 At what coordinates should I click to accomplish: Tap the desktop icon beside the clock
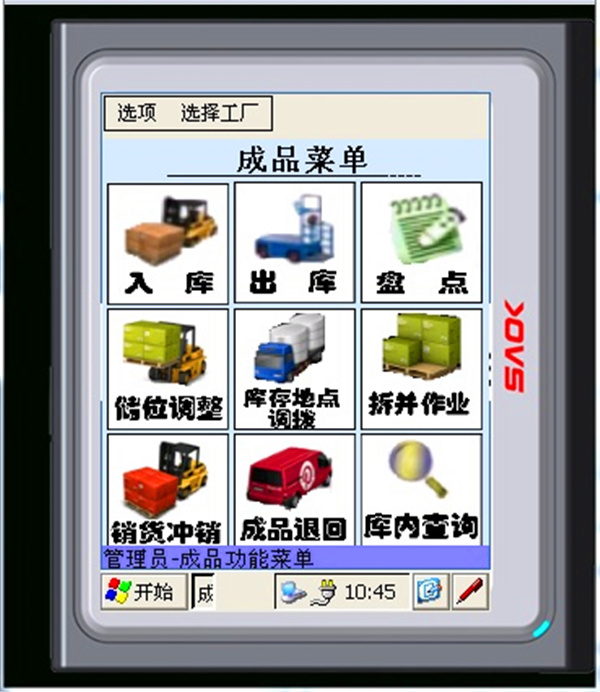tap(430, 591)
